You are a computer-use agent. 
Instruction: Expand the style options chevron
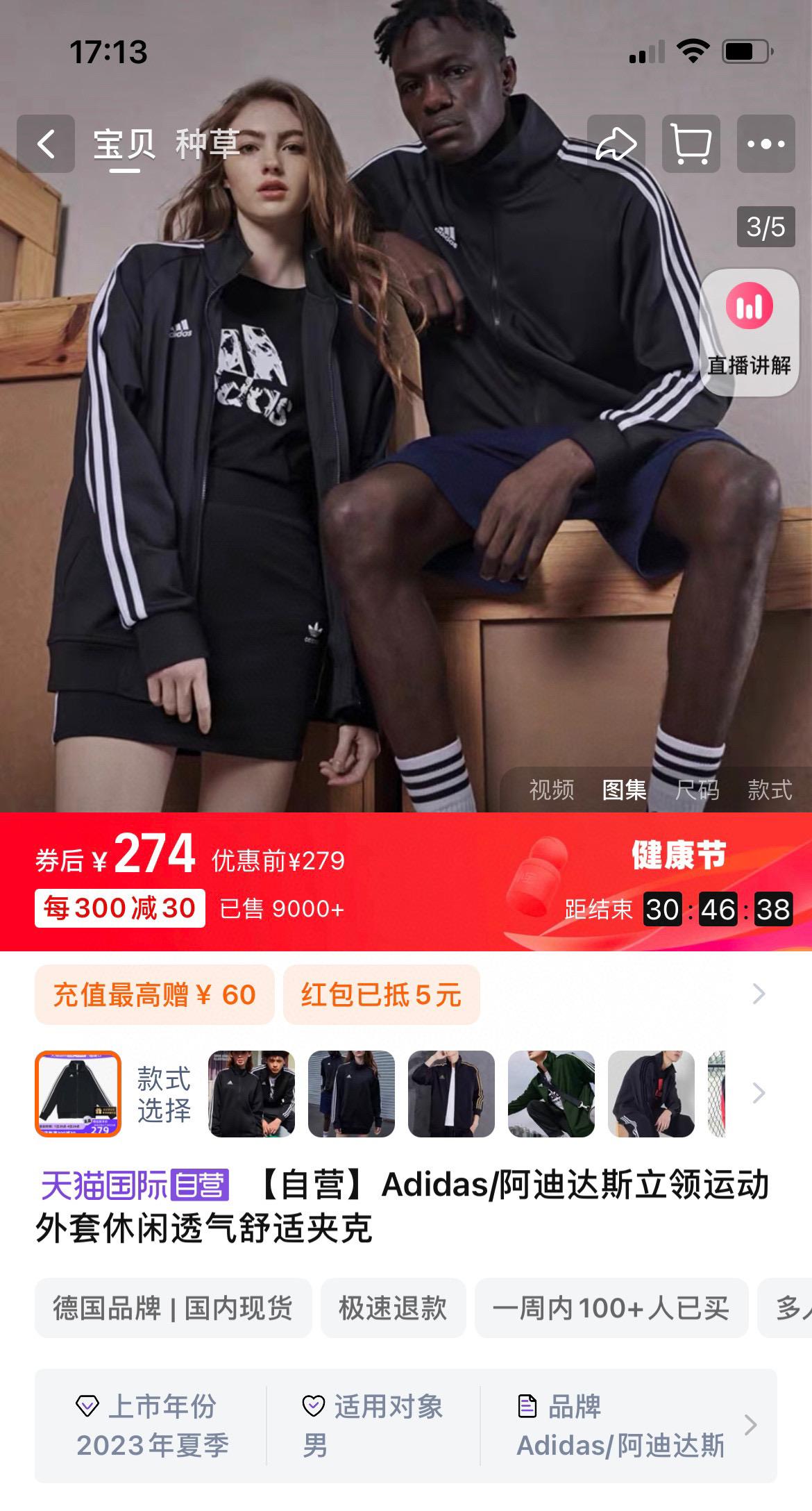(x=759, y=1094)
